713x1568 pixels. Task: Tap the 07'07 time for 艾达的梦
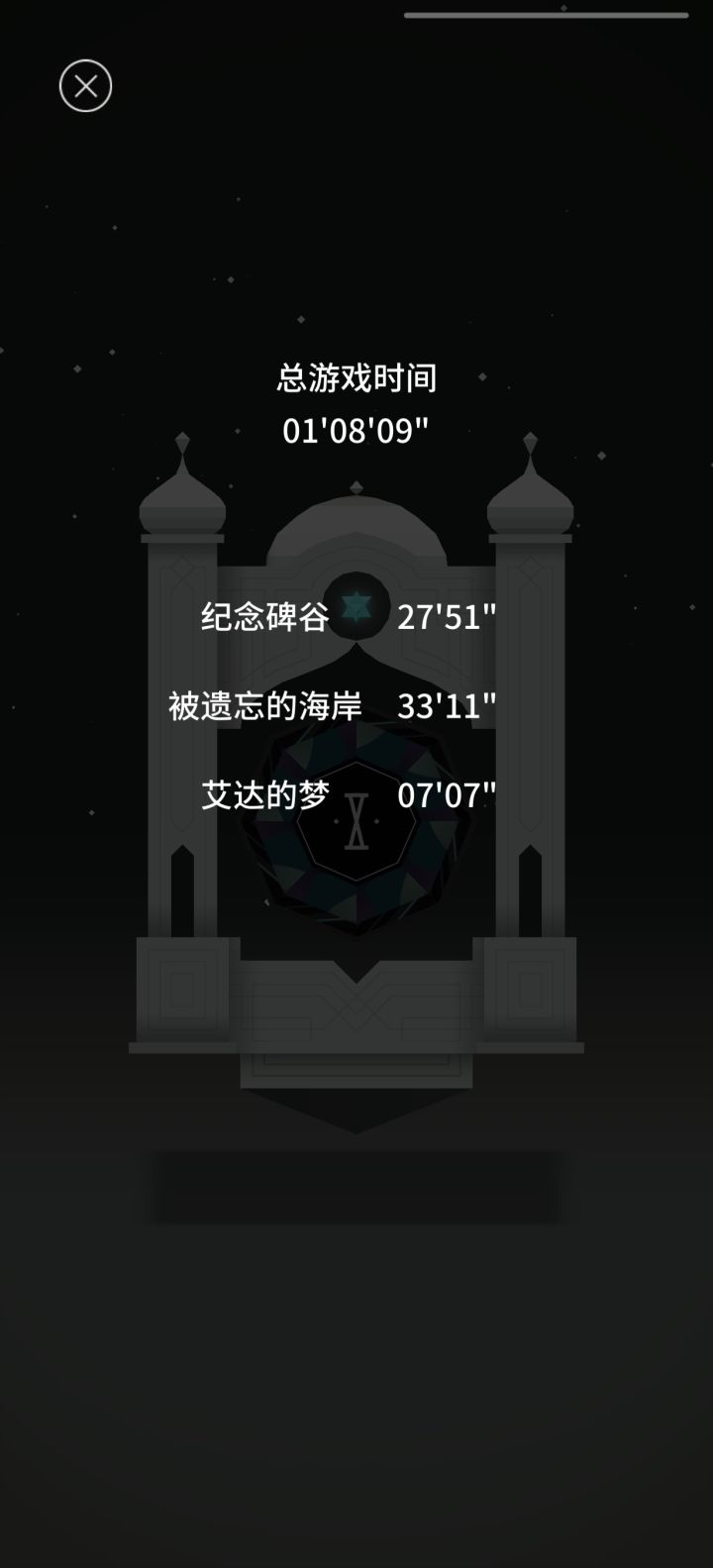click(446, 792)
